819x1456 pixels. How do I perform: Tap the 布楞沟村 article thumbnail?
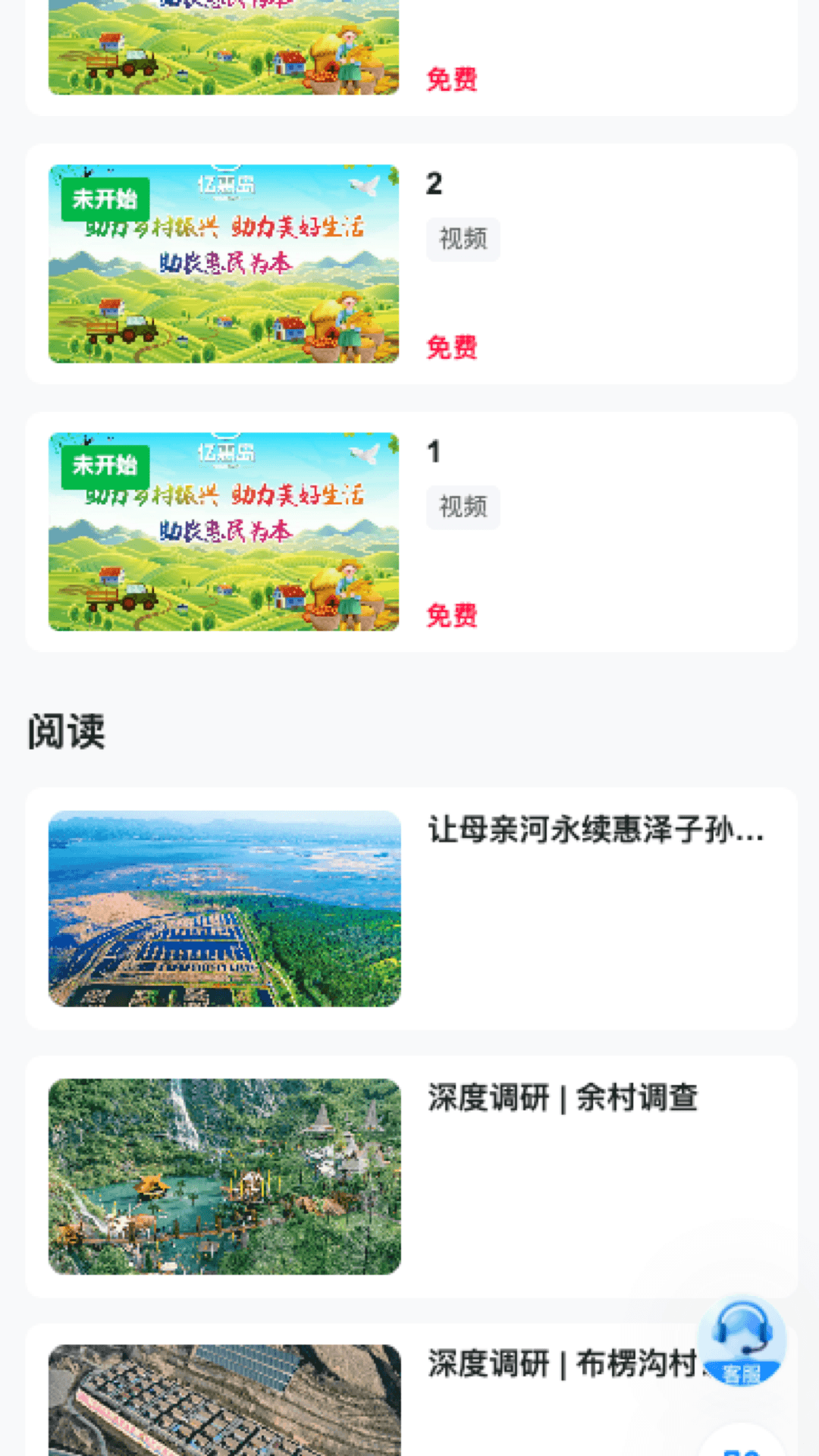224,1403
